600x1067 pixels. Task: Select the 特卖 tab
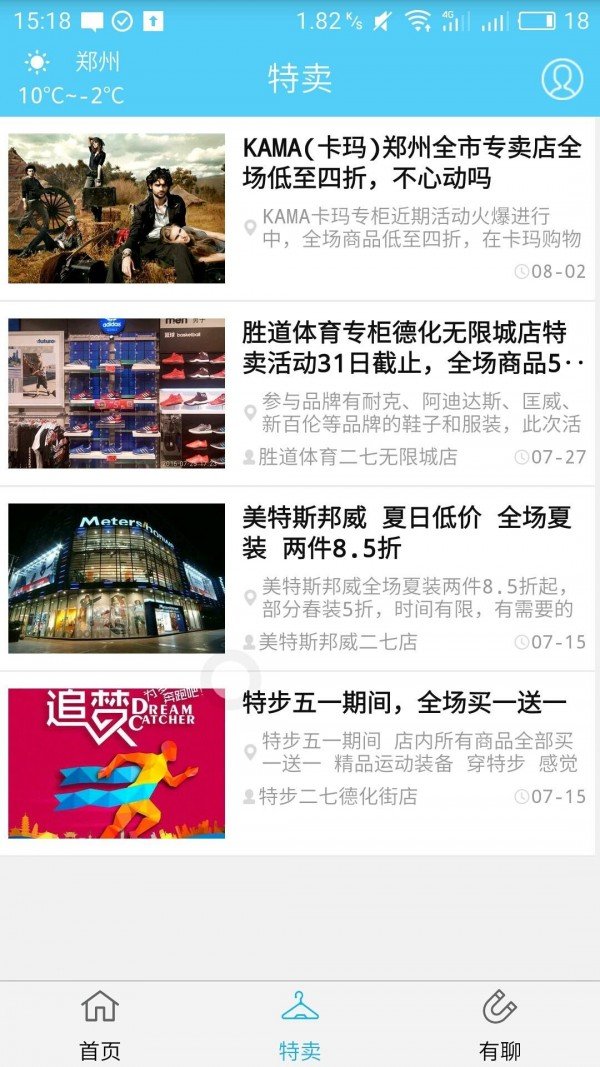[x=300, y=1025]
